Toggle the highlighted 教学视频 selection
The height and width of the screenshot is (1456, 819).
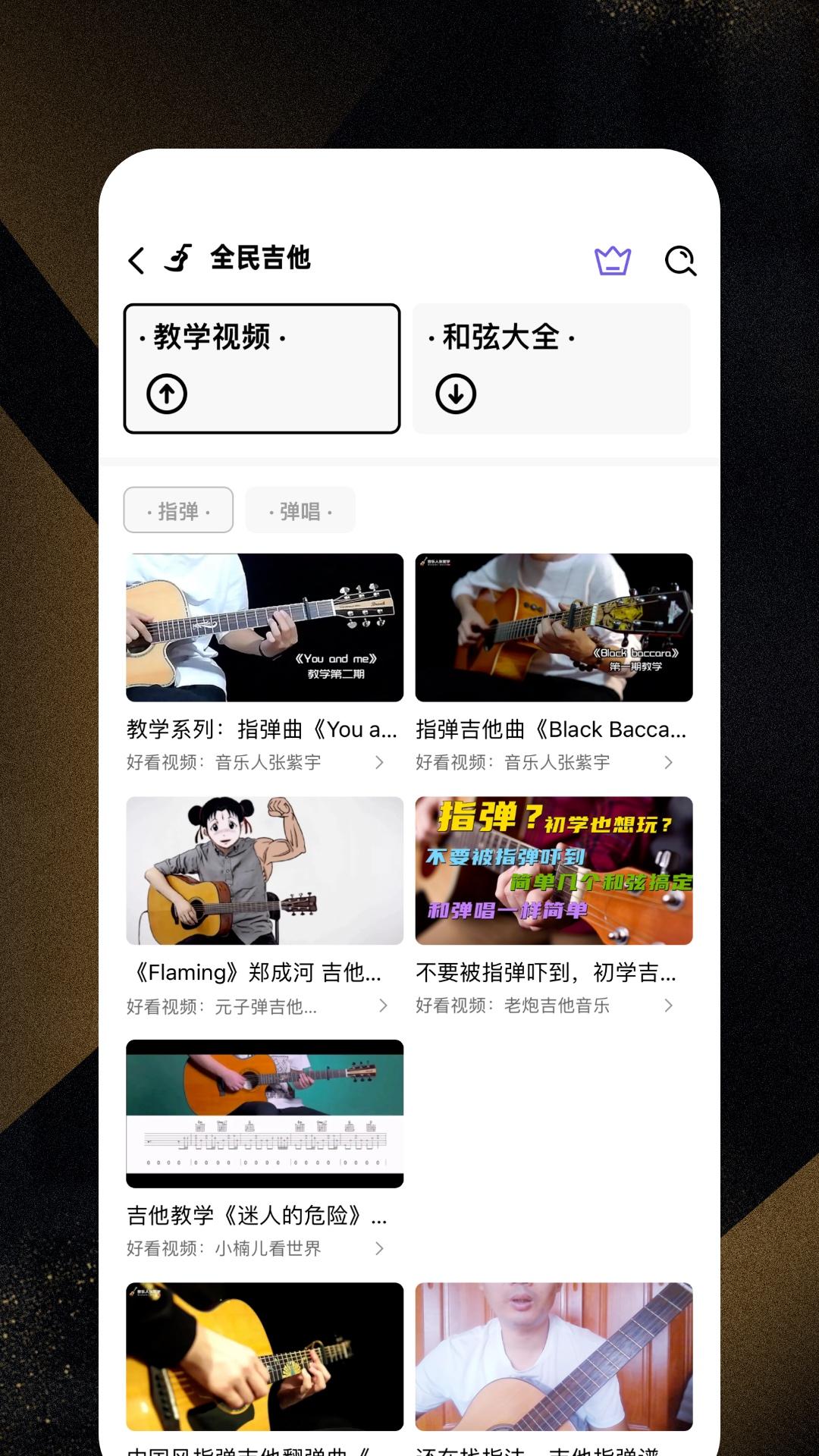[x=262, y=368]
